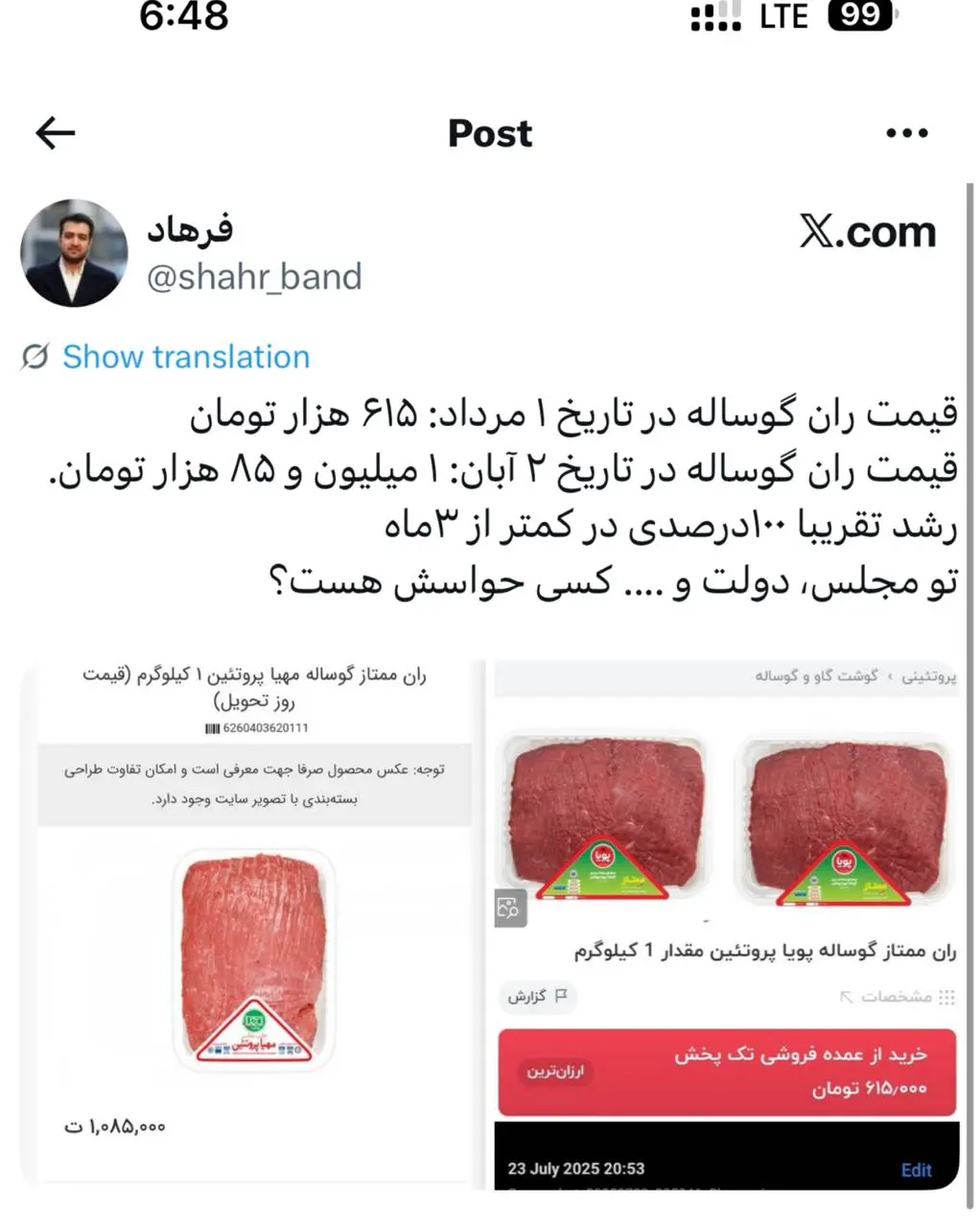Image resolution: width=980 pixels, height=1228 pixels.
Task: Open the image dated 23 July 2025
Action: (x=726, y=921)
